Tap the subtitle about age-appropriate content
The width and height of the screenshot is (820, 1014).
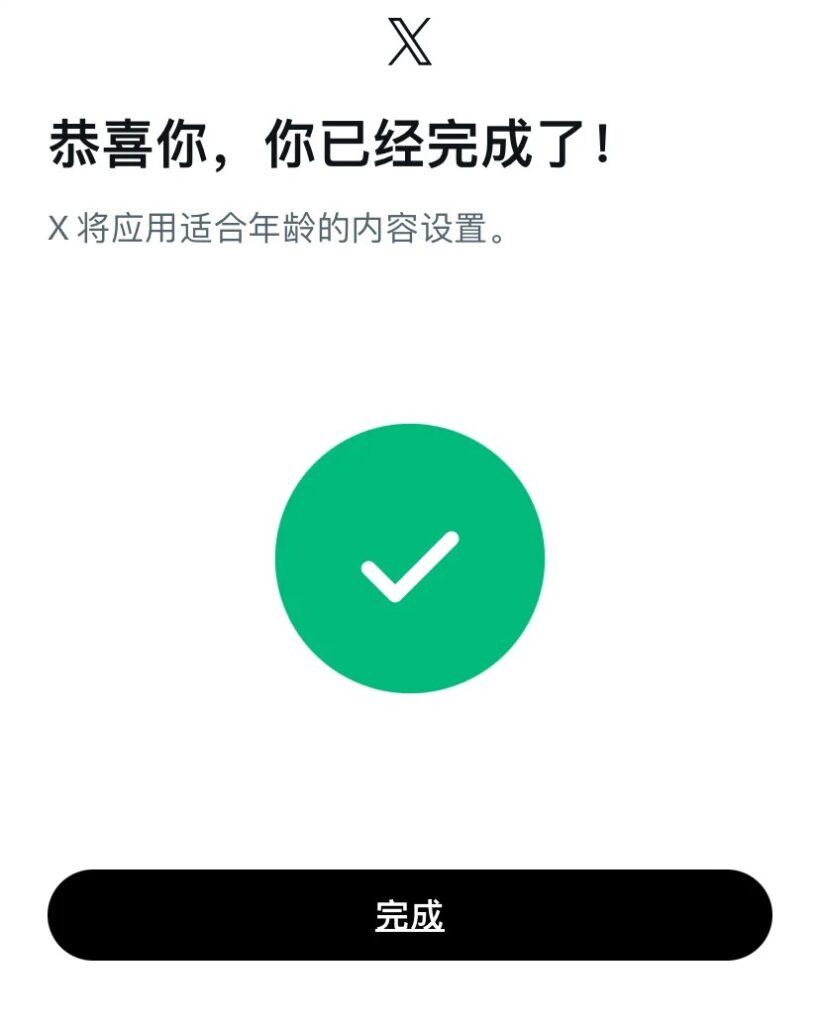pos(280,228)
